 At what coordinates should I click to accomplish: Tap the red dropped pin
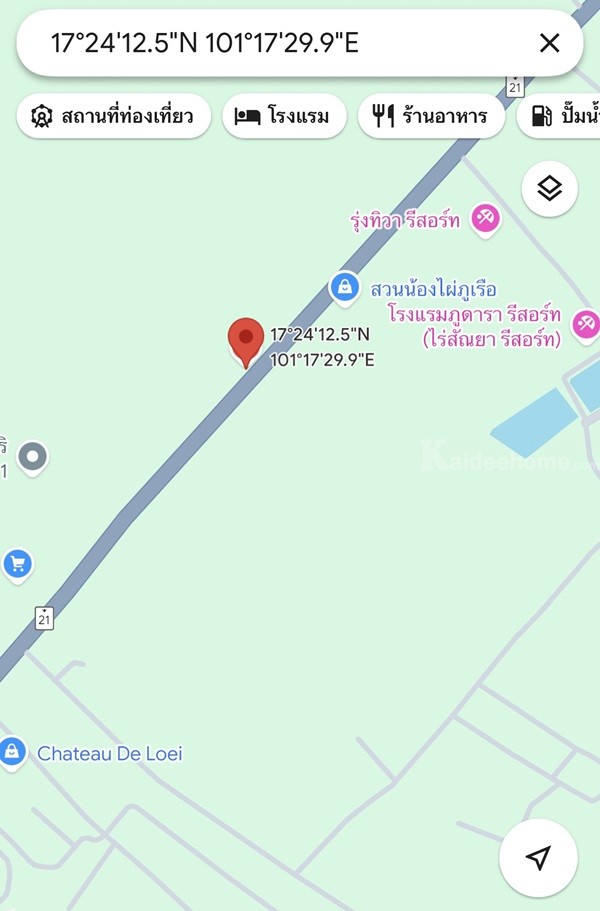[x=245, y=341]
